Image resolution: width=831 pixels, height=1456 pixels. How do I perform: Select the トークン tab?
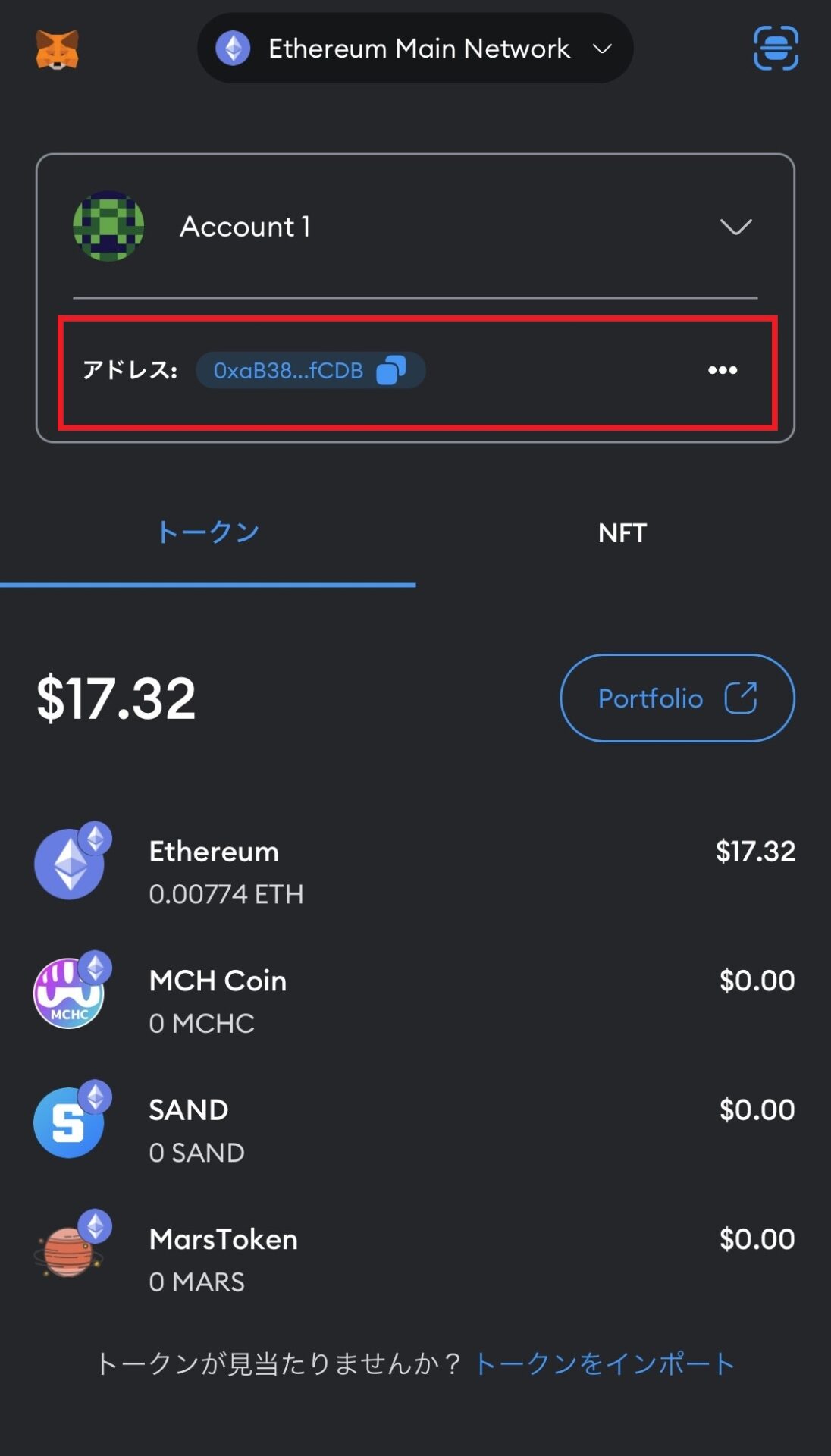pyautogui.click(x=208, y=532)
